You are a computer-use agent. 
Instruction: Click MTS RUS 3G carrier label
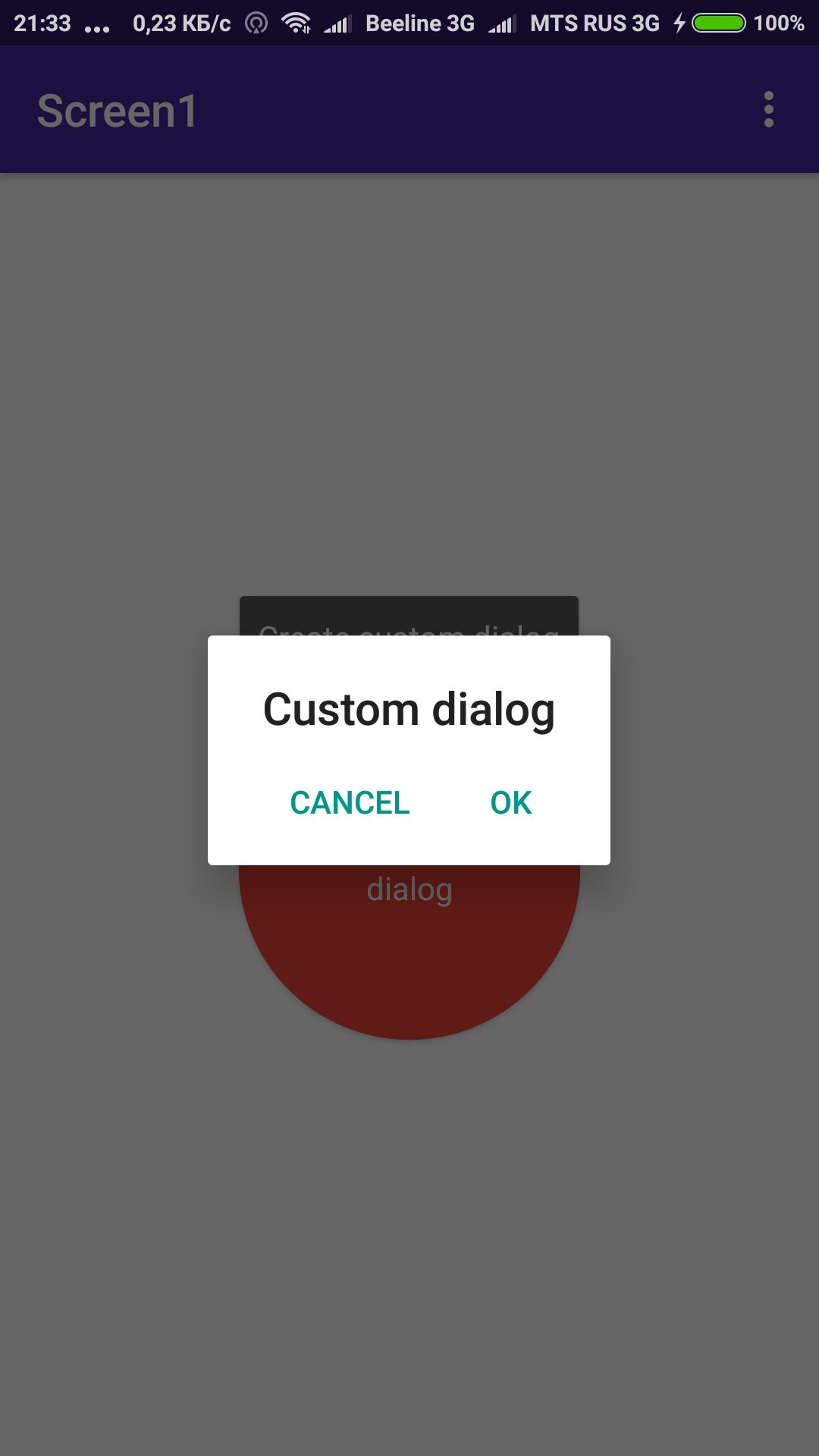tap(595, 23)
